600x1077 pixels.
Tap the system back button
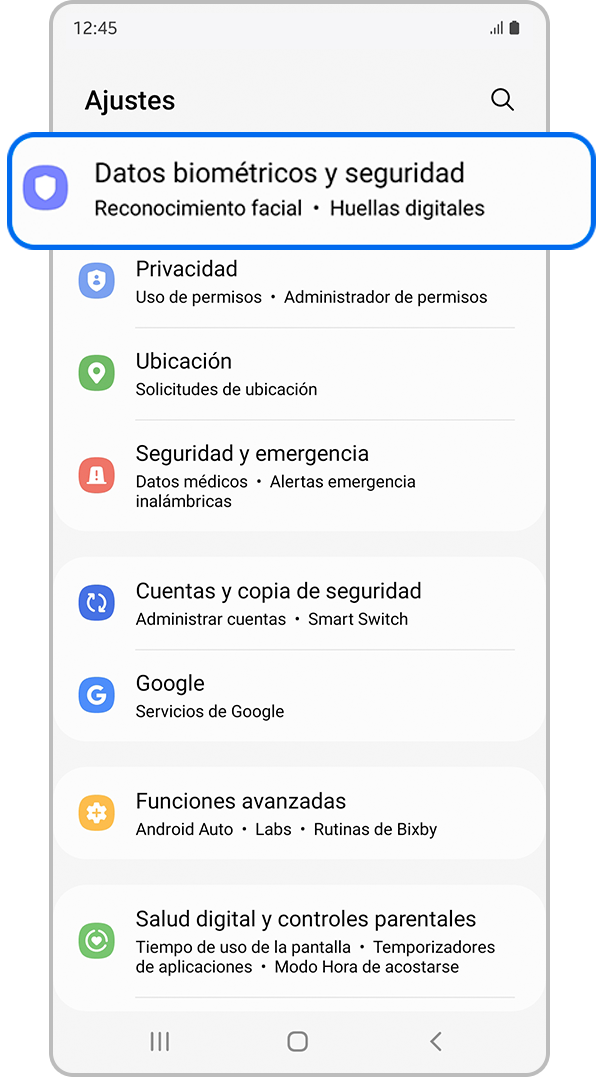point(435,1041)
